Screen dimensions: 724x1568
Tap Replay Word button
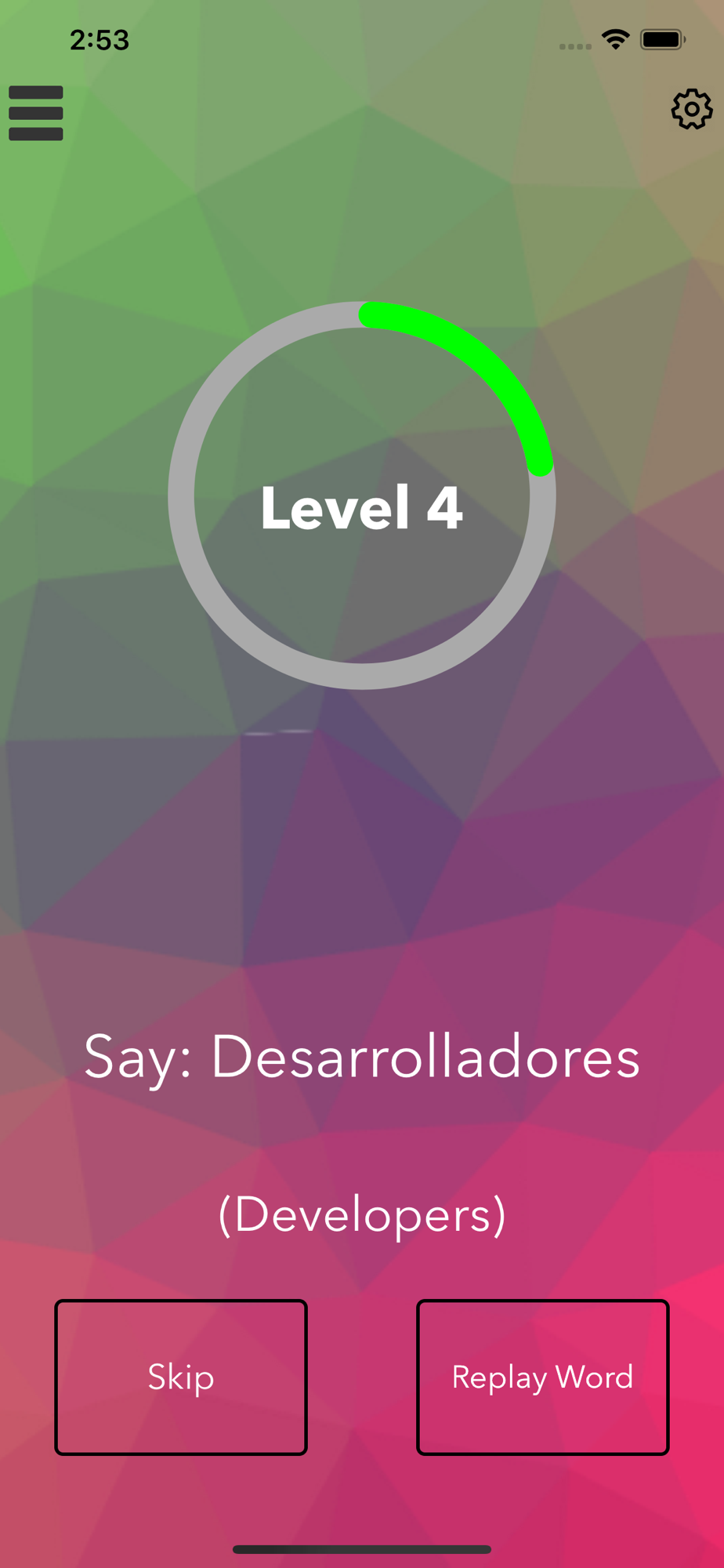point(543,1377)
